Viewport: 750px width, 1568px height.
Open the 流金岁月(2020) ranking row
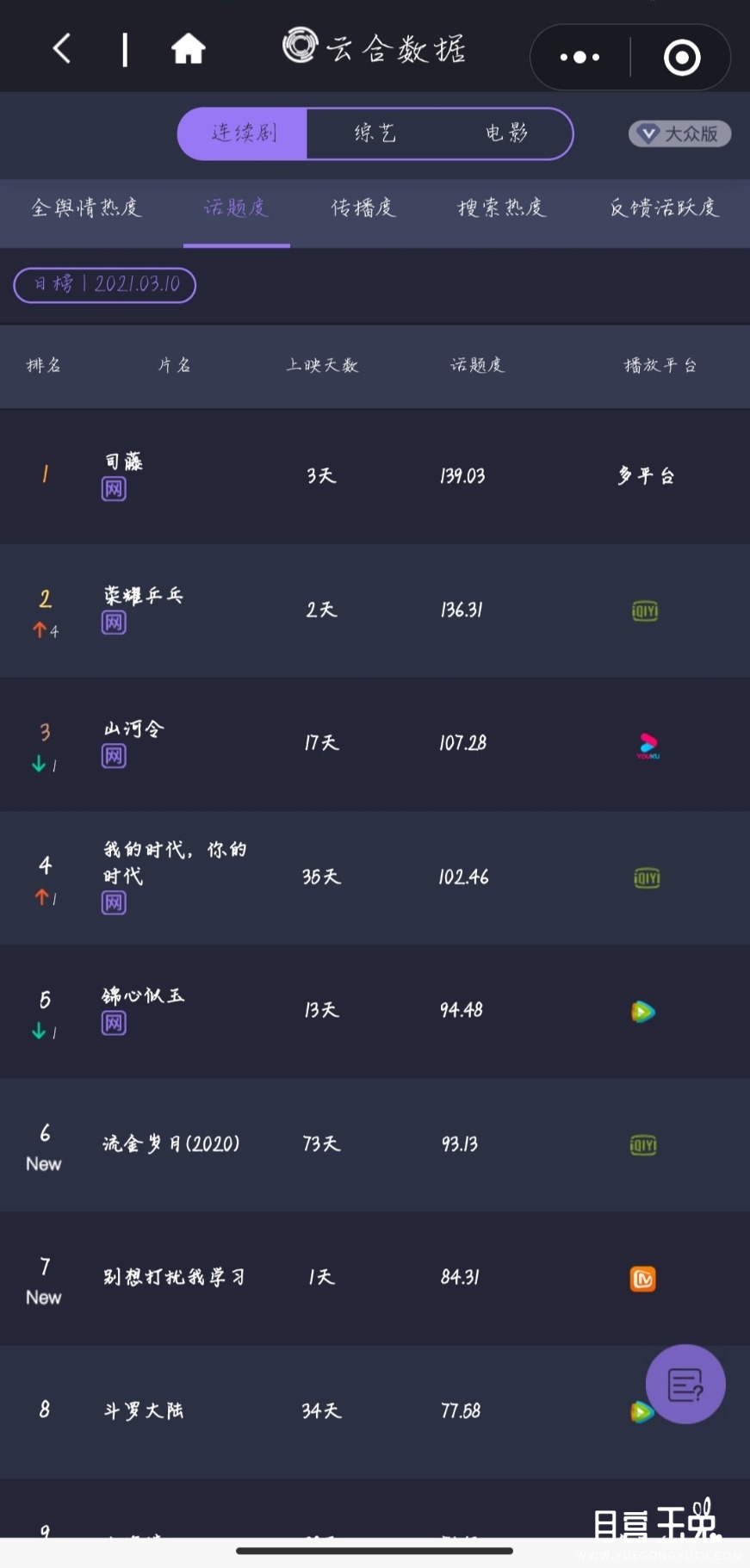click(375, 1144)
